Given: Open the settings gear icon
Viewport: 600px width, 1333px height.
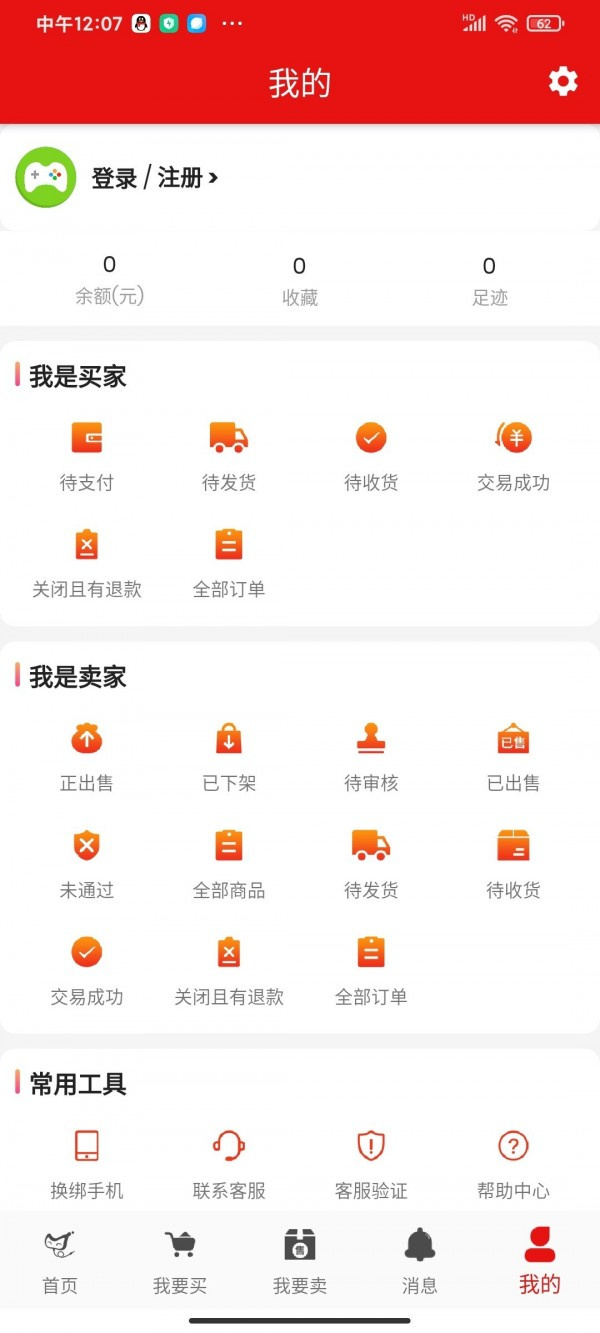Looking at the screenshot, I should [x=563, y=81].
